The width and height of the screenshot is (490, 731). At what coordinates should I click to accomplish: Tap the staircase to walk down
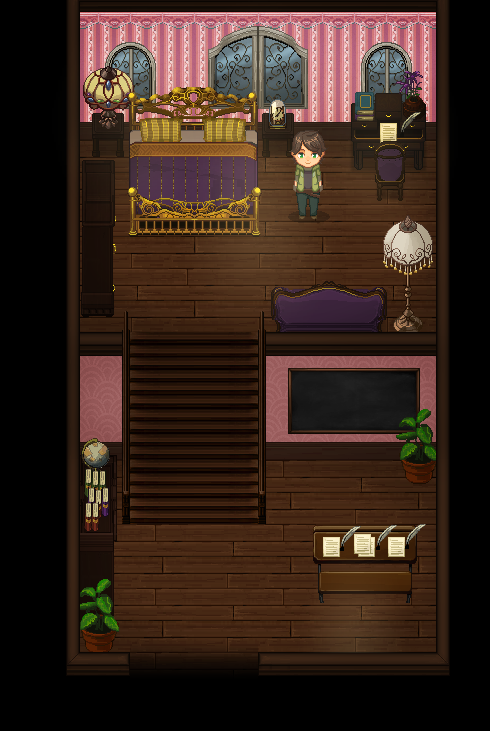coord(194,420)
